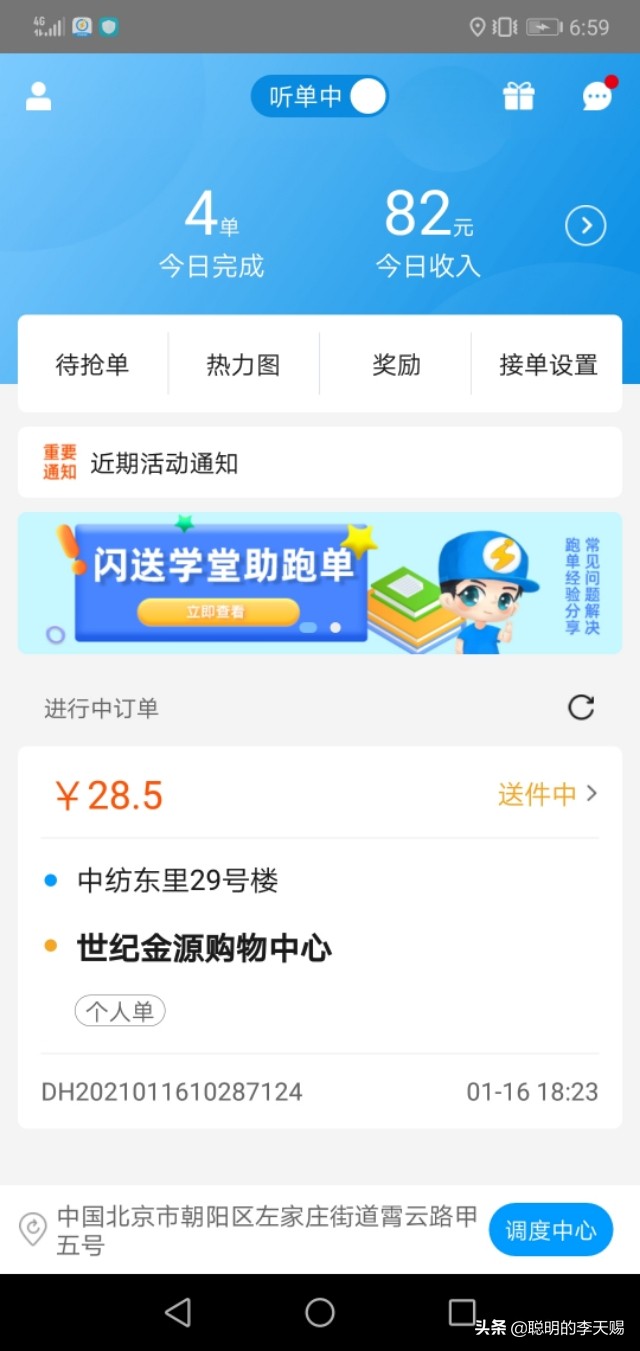Open 调度中心 dispatch center
The height and width of the screenshot is (1351, 640).
(550, 1230)
